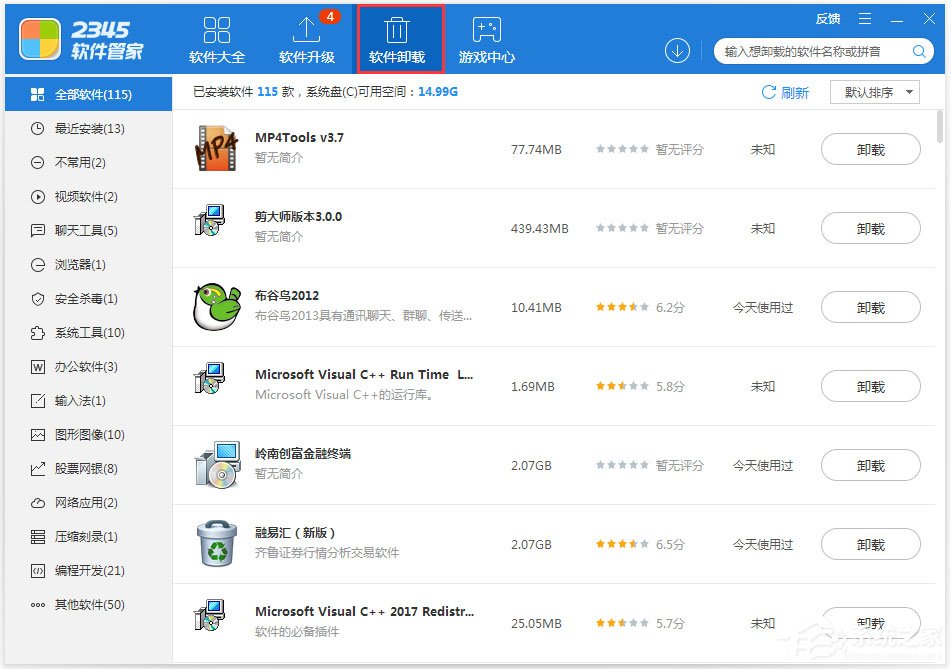Uninstall 岭南创富金融终端
Viewport: 951px width, 669px height.
(x=870, y=466)
